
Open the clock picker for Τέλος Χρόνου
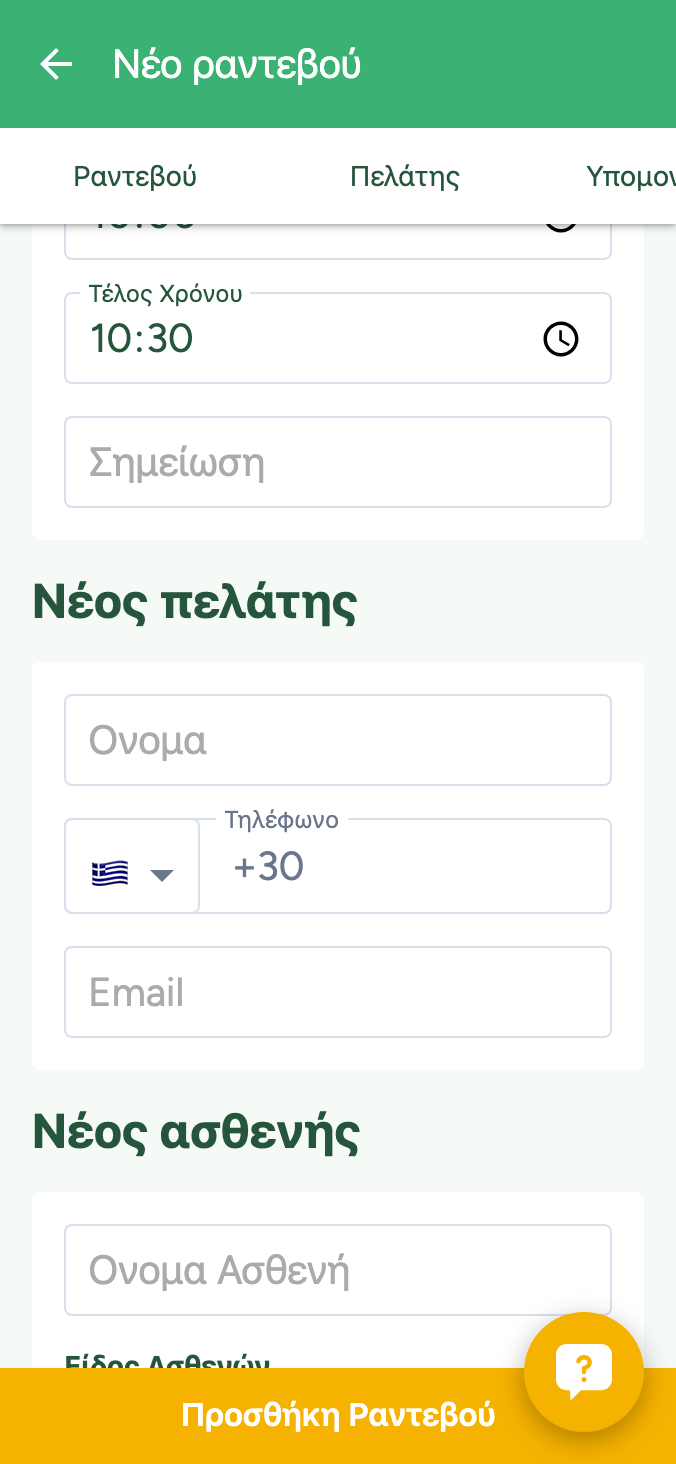pyautogui.click(x=561, y=339)
